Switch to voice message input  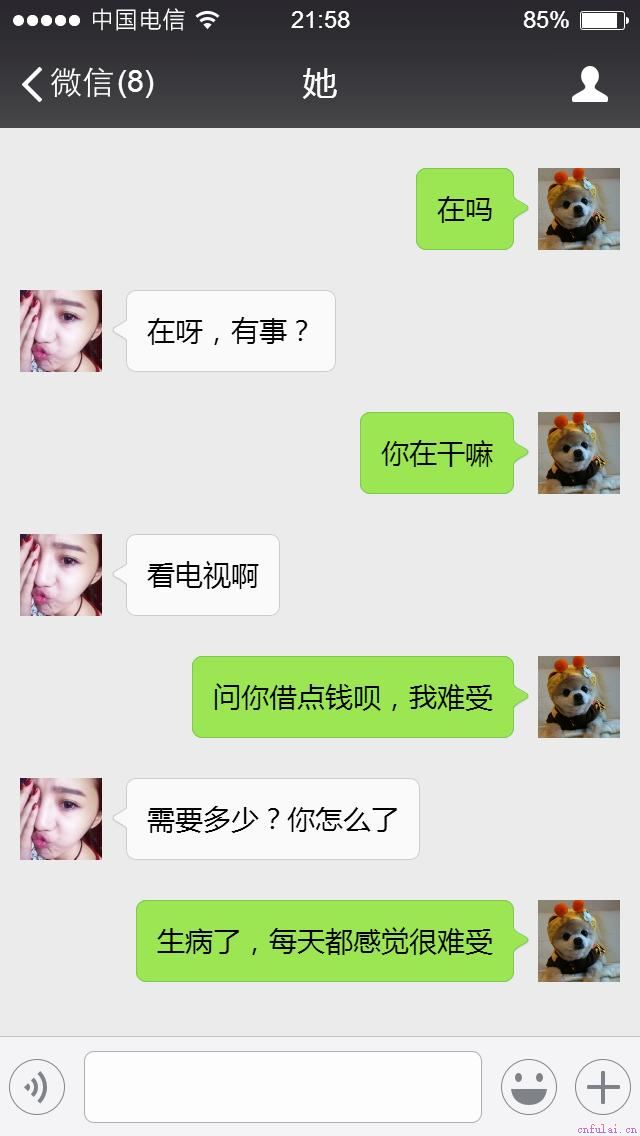(37, 1087)
